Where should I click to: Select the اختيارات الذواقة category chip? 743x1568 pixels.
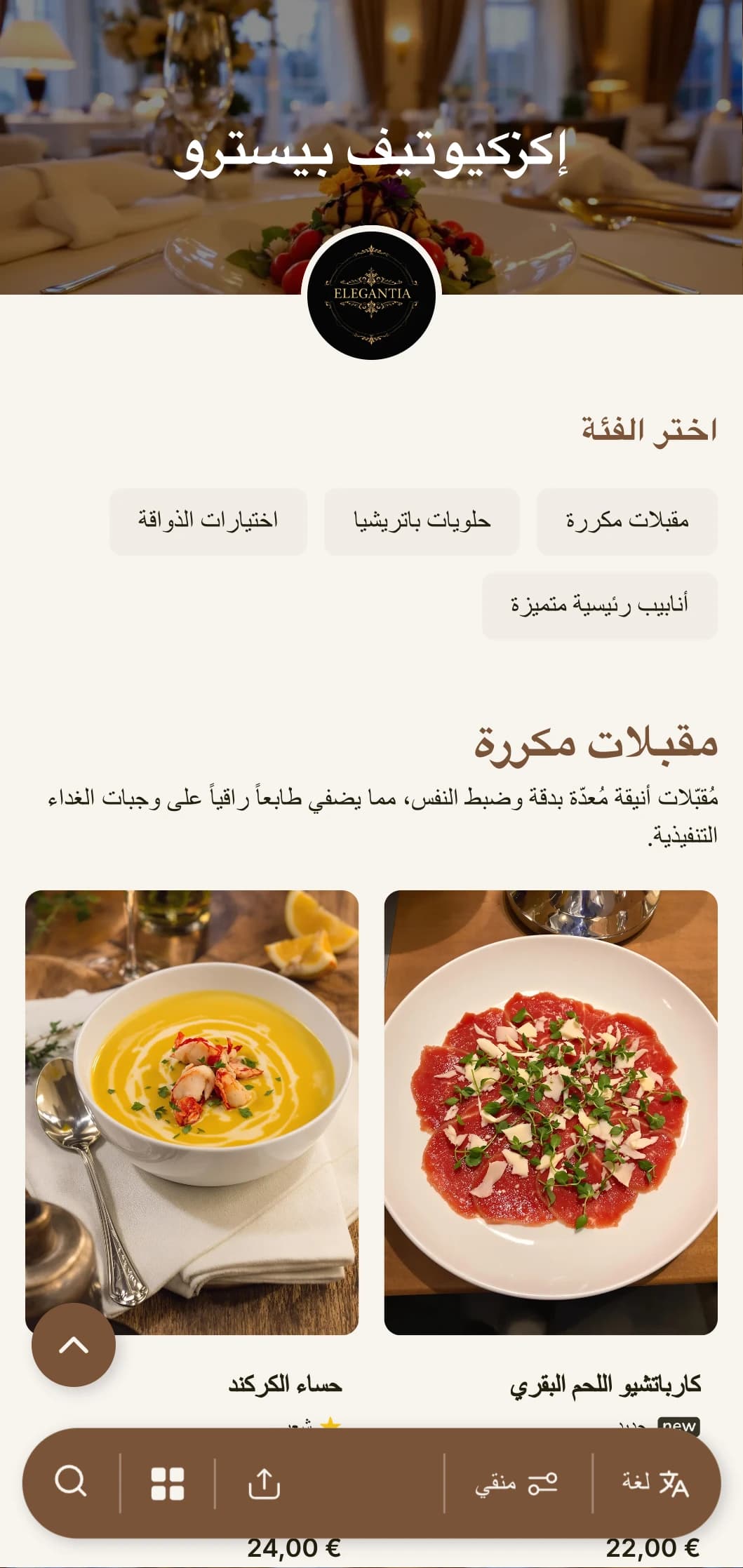208,521
